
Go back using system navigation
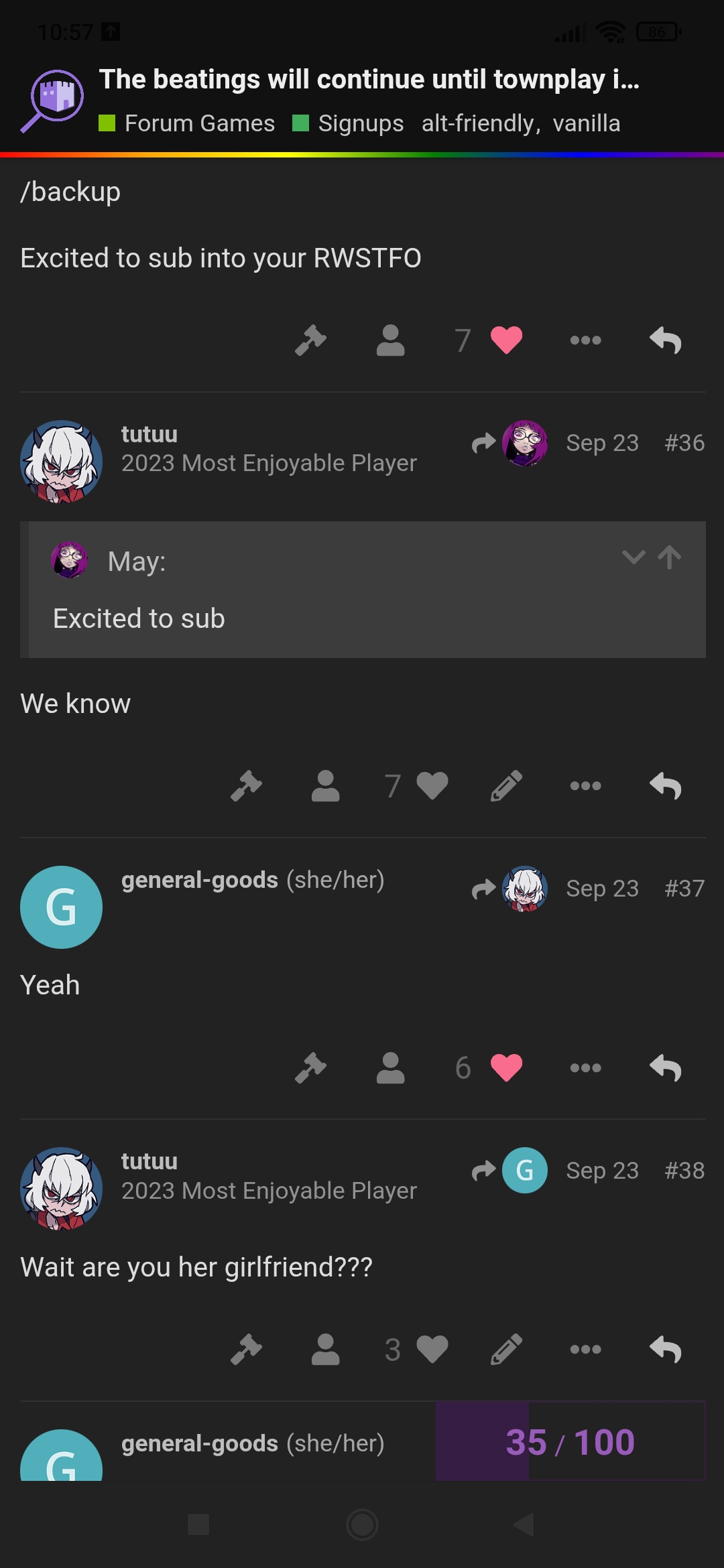pos(524,1524)
